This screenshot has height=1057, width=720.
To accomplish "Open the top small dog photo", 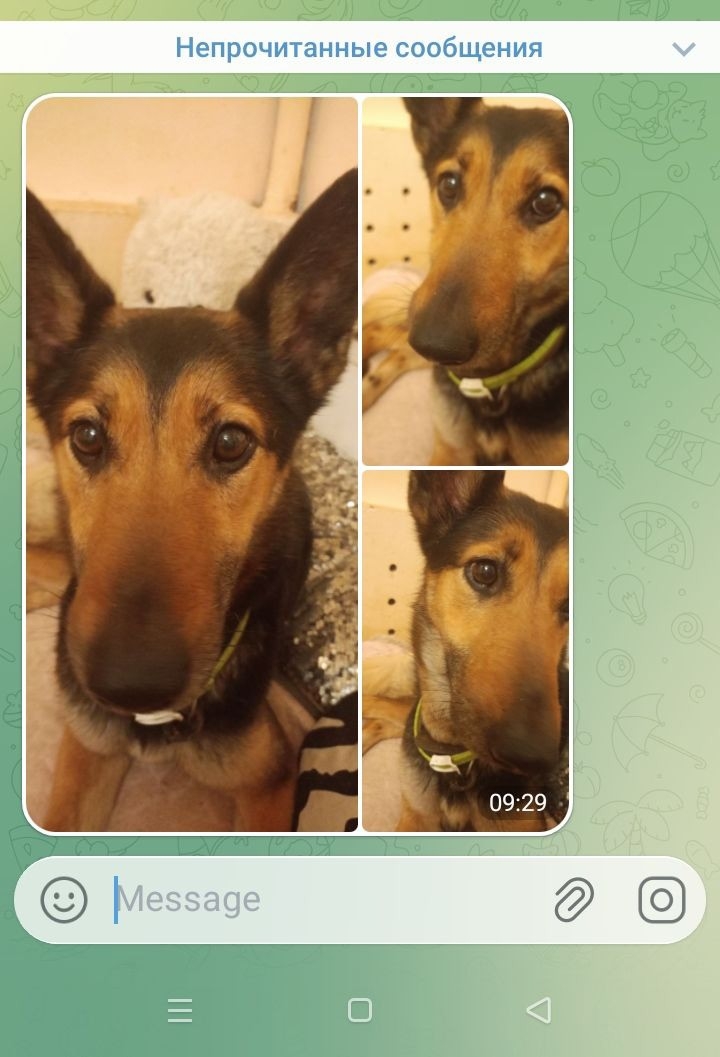I will tap(465, 281).
